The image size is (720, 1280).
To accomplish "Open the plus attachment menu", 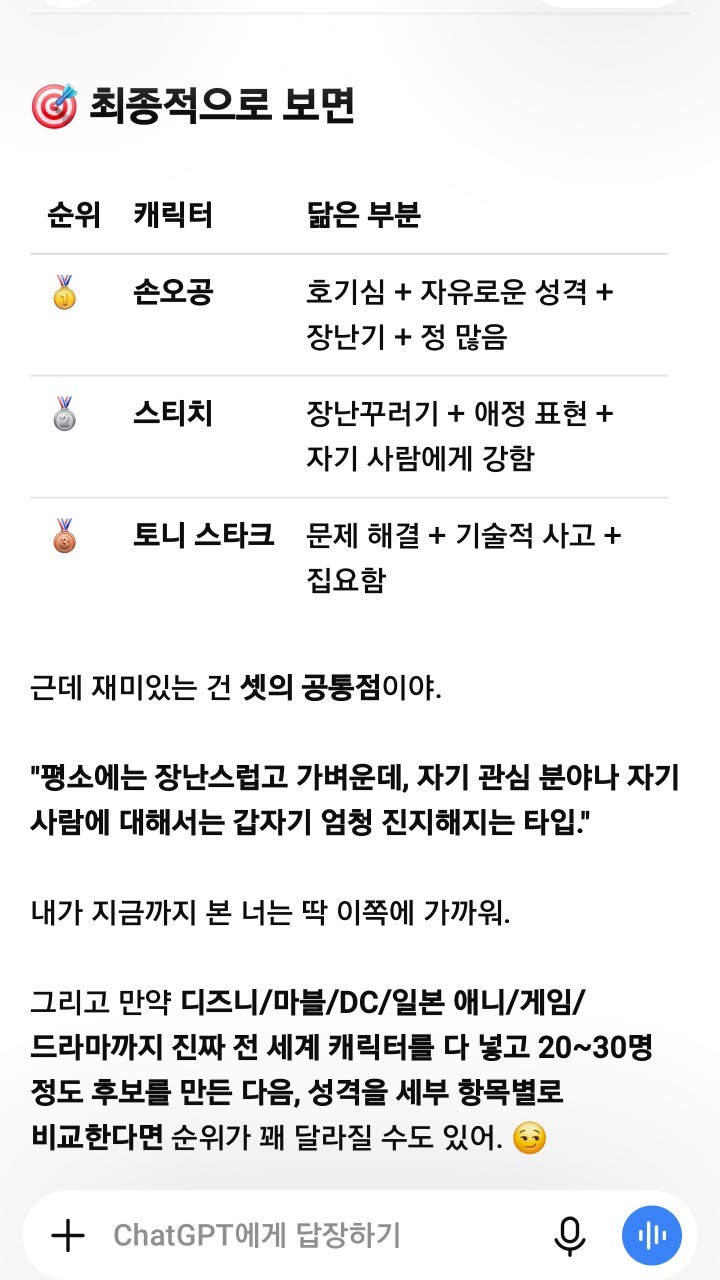I will (68, 1236).
